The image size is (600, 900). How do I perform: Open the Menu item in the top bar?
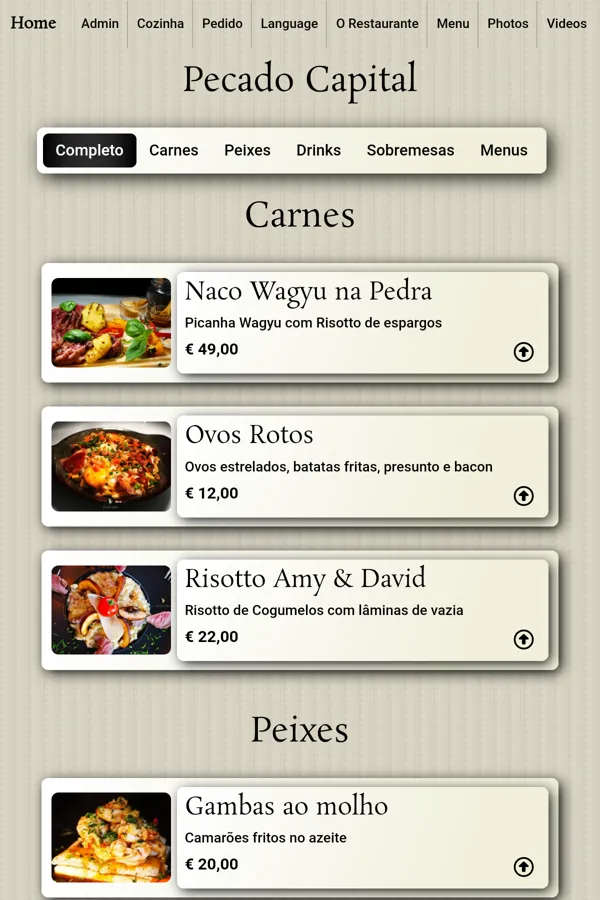coord(453,24)
